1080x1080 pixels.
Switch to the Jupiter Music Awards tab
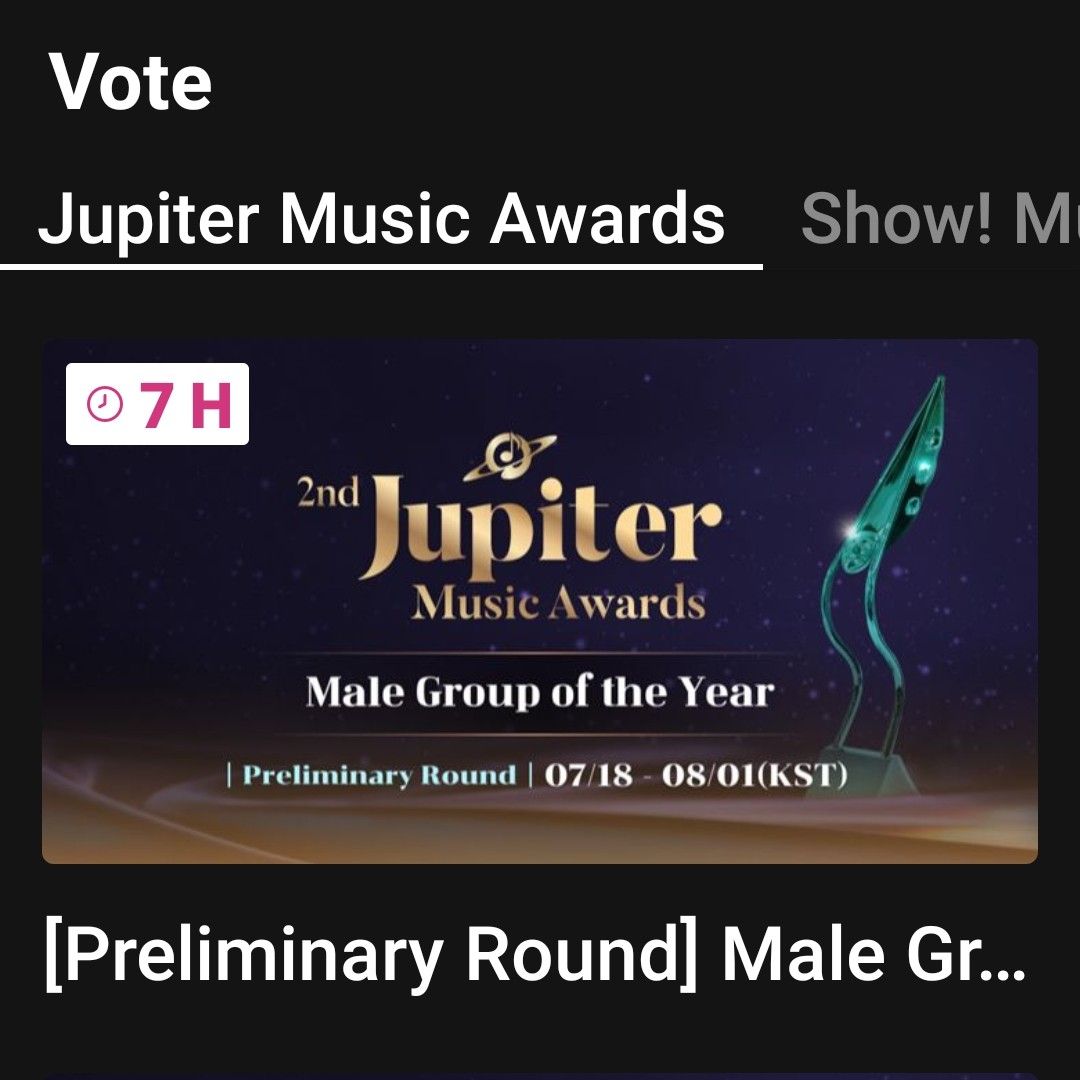click(381, 219)
